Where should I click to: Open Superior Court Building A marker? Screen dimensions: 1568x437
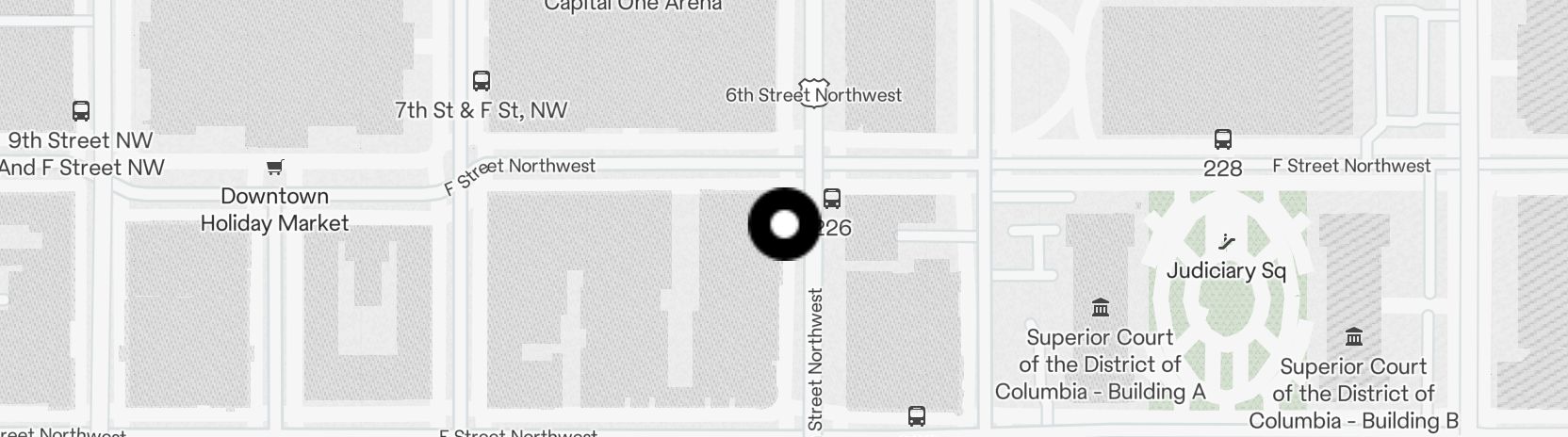tap(1100, 307)
